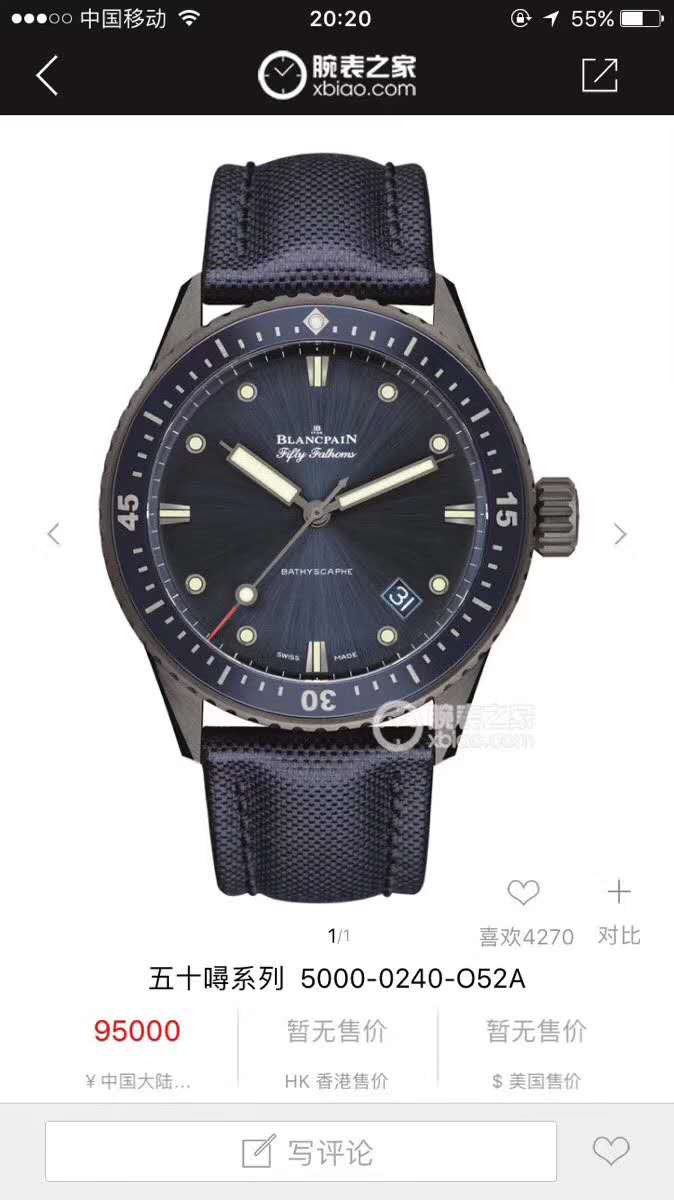Viewport: 674px width, 1200px height.
Task: Show the next watch image
Action: [x=620, y=534]
